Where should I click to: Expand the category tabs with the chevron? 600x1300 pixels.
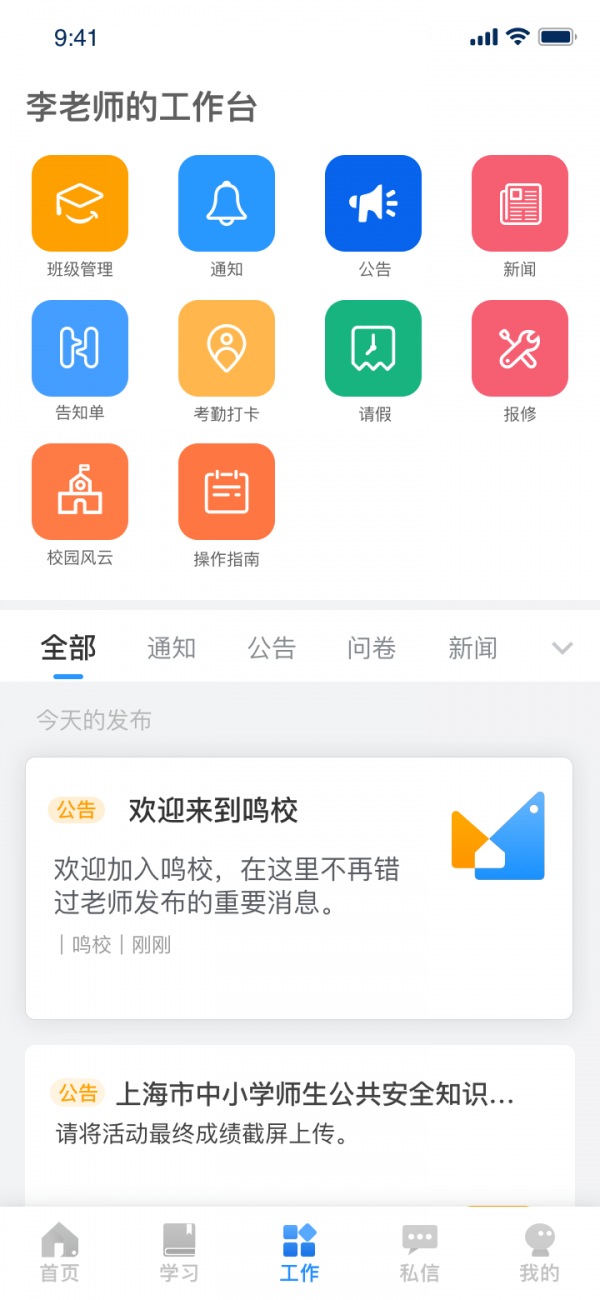[x=562, y=648]
